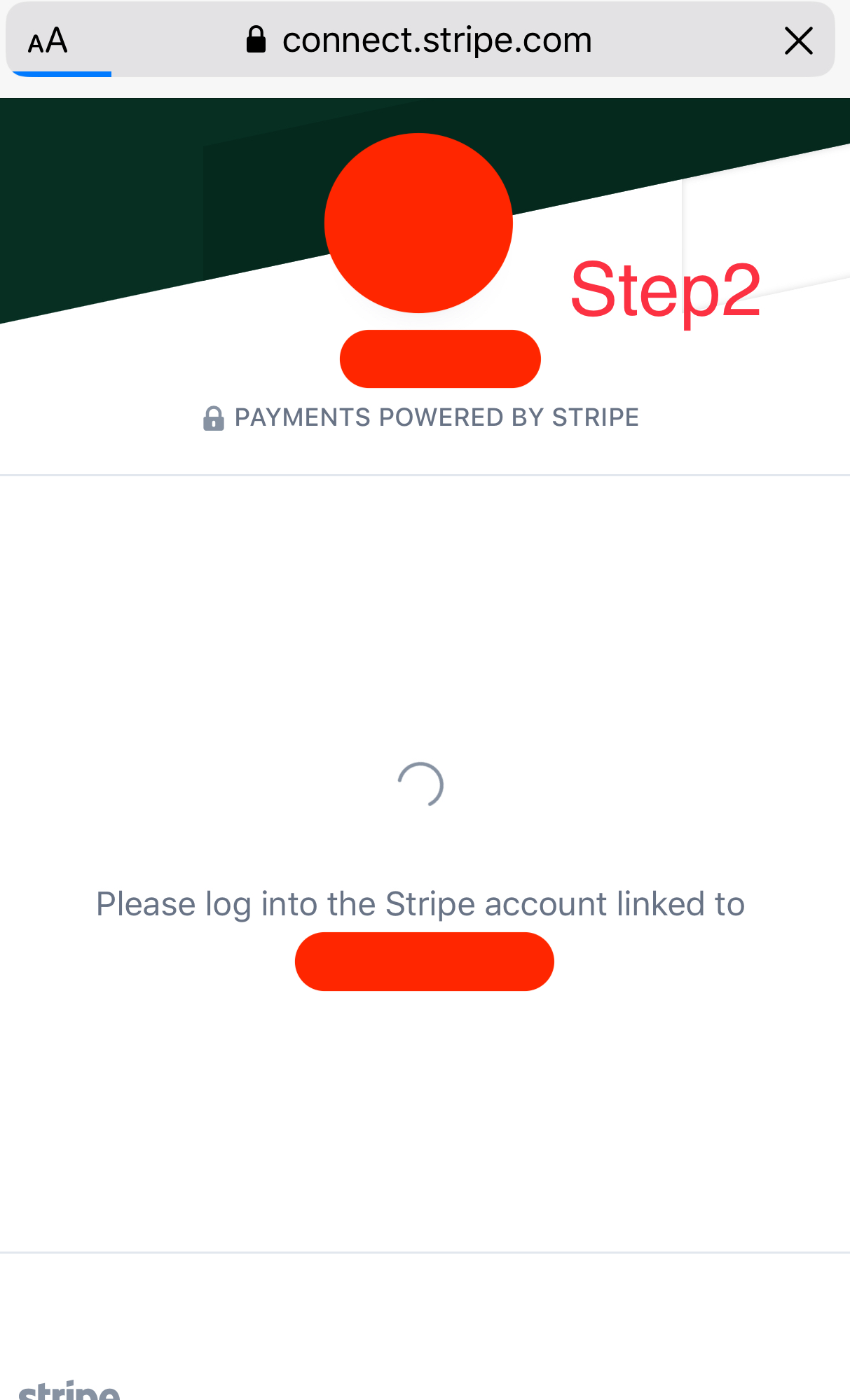The image size is (850, 1400).
Task: Select the connect.stripe.com domain text
Action: [x=436, y=39]
